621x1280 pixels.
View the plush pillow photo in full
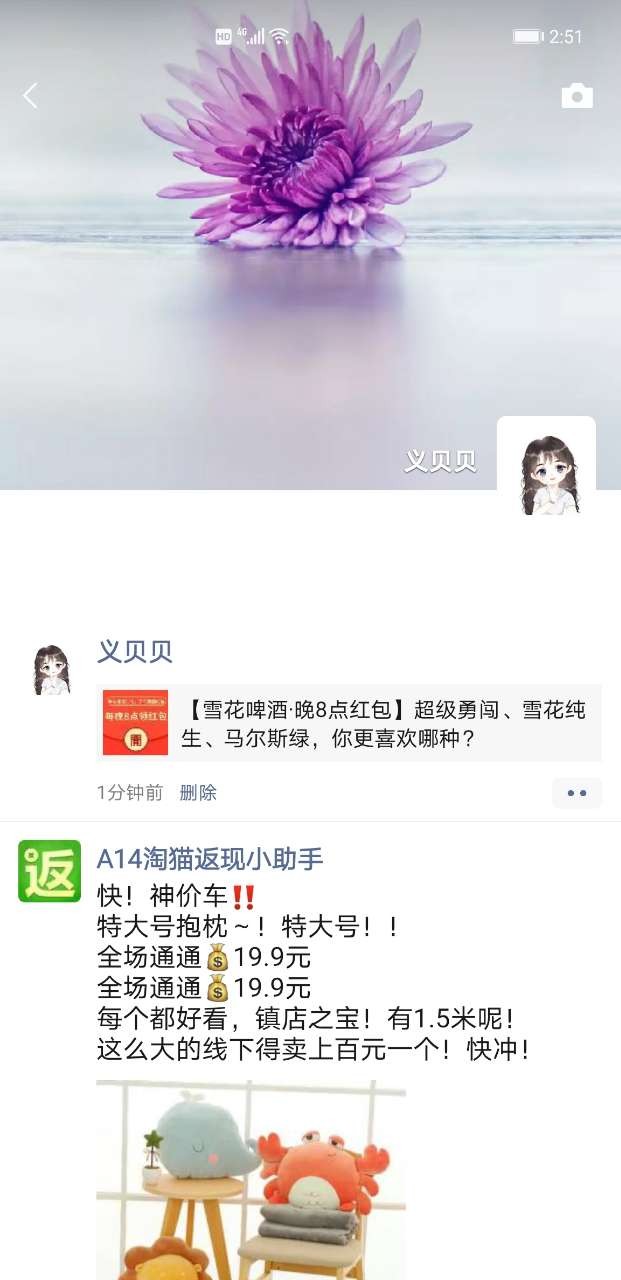coord(251,1180)
